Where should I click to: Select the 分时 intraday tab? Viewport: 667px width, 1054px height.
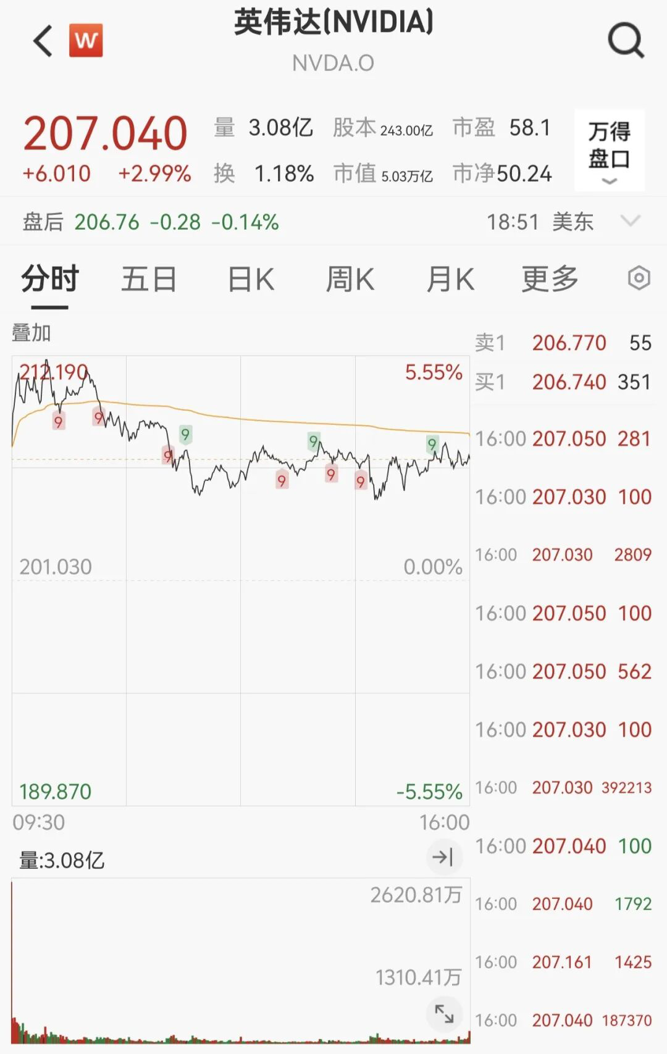(x=49, y=279)
